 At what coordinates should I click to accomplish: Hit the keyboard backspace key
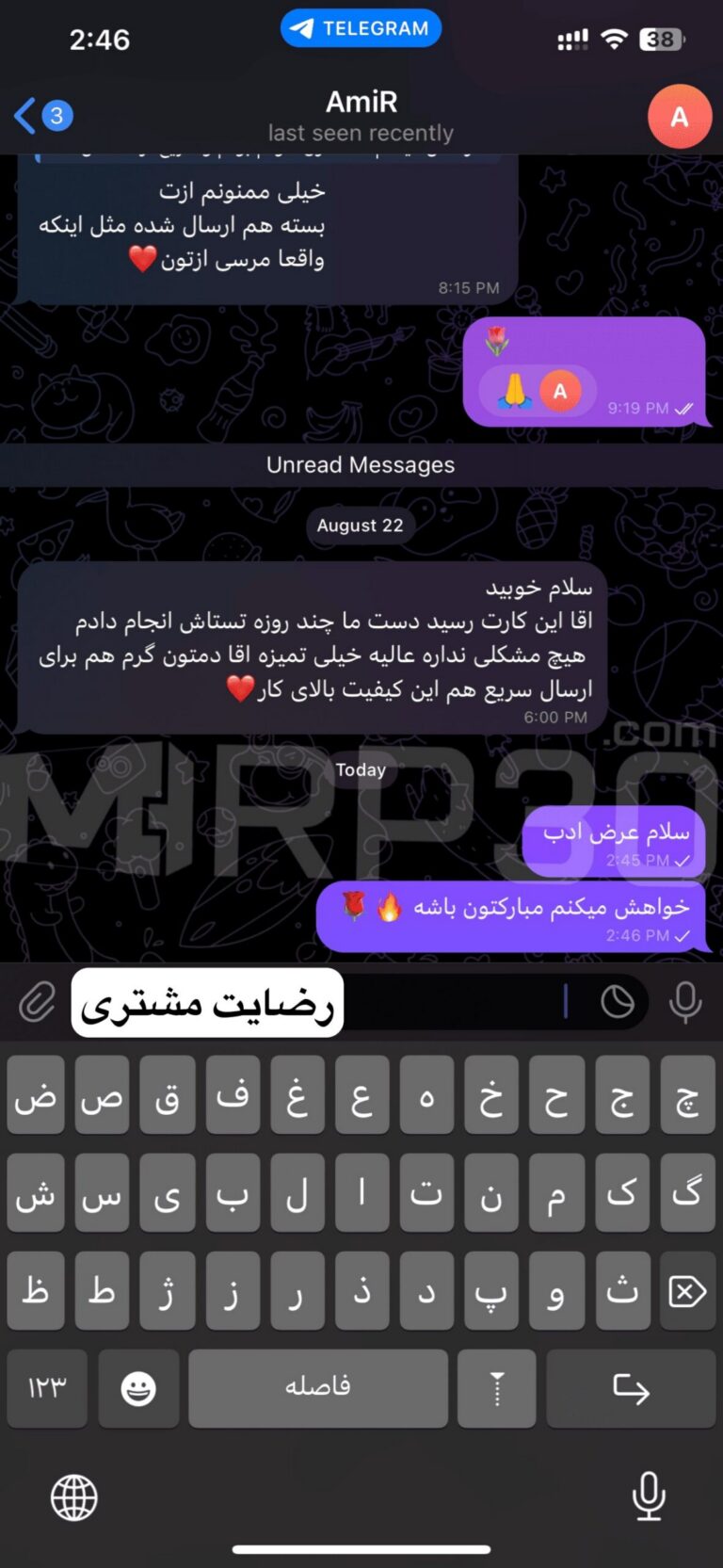click(687, 1291)
